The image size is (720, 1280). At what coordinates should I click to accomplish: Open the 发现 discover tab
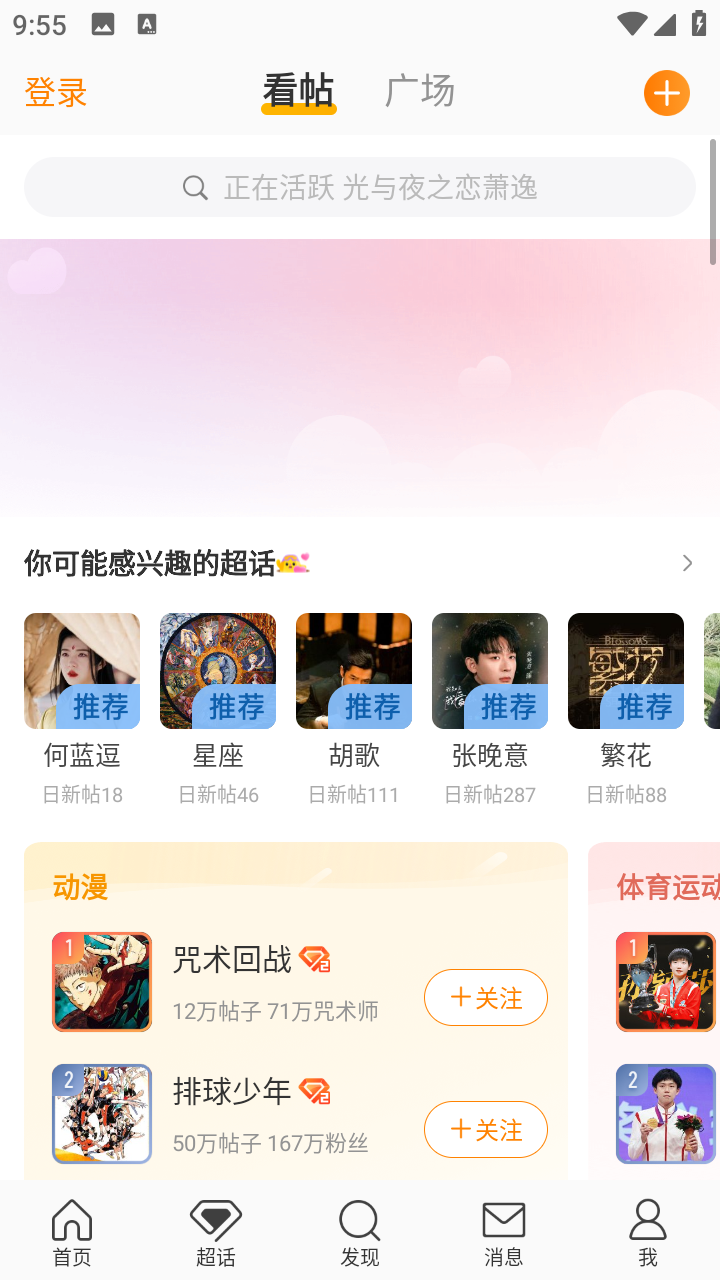(x=360, y=1232)
